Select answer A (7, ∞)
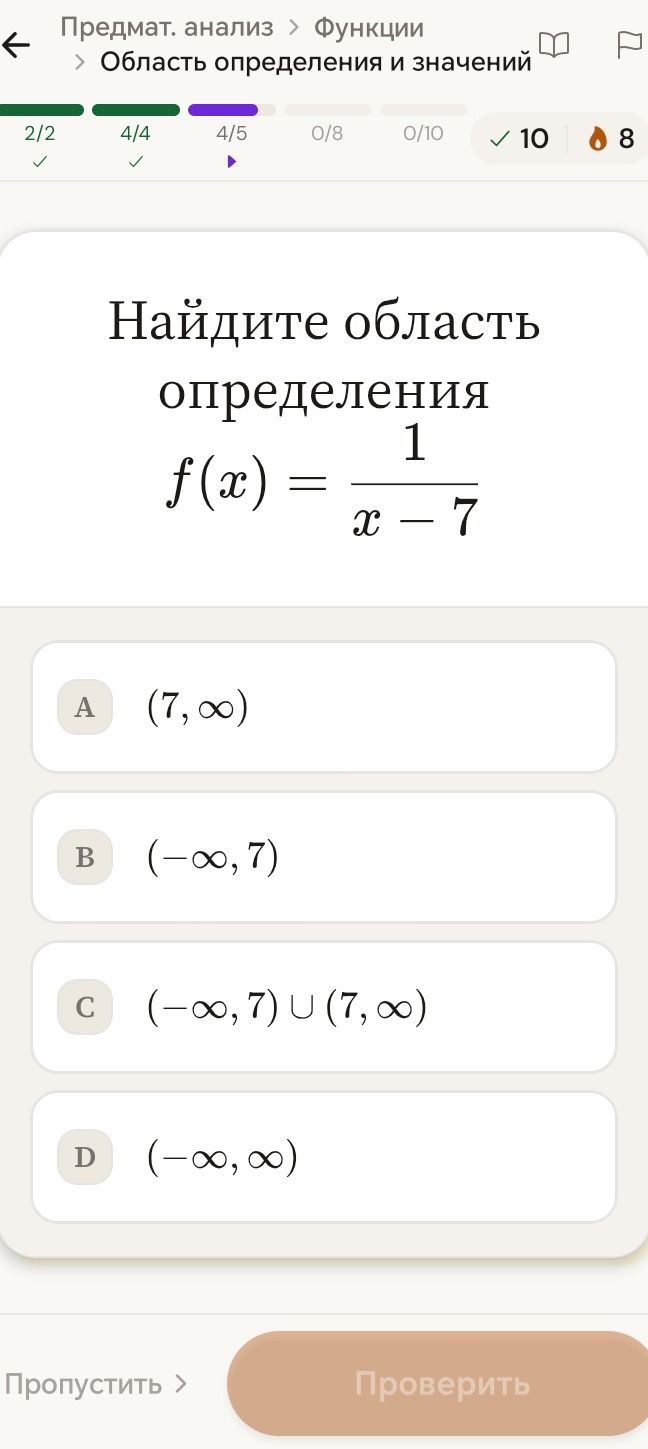The height and width of the screenshot is (1449, 648). (x=324, y=707)
